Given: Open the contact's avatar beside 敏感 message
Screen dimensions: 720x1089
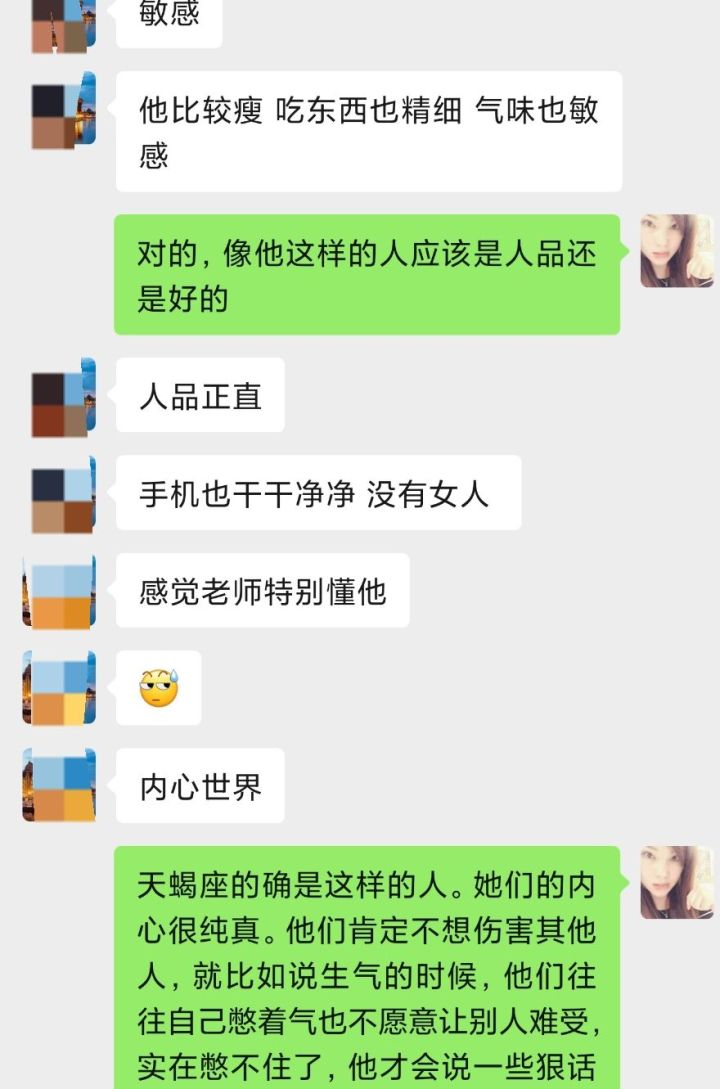Looking at the screenshot, I should tap(62, 25).
